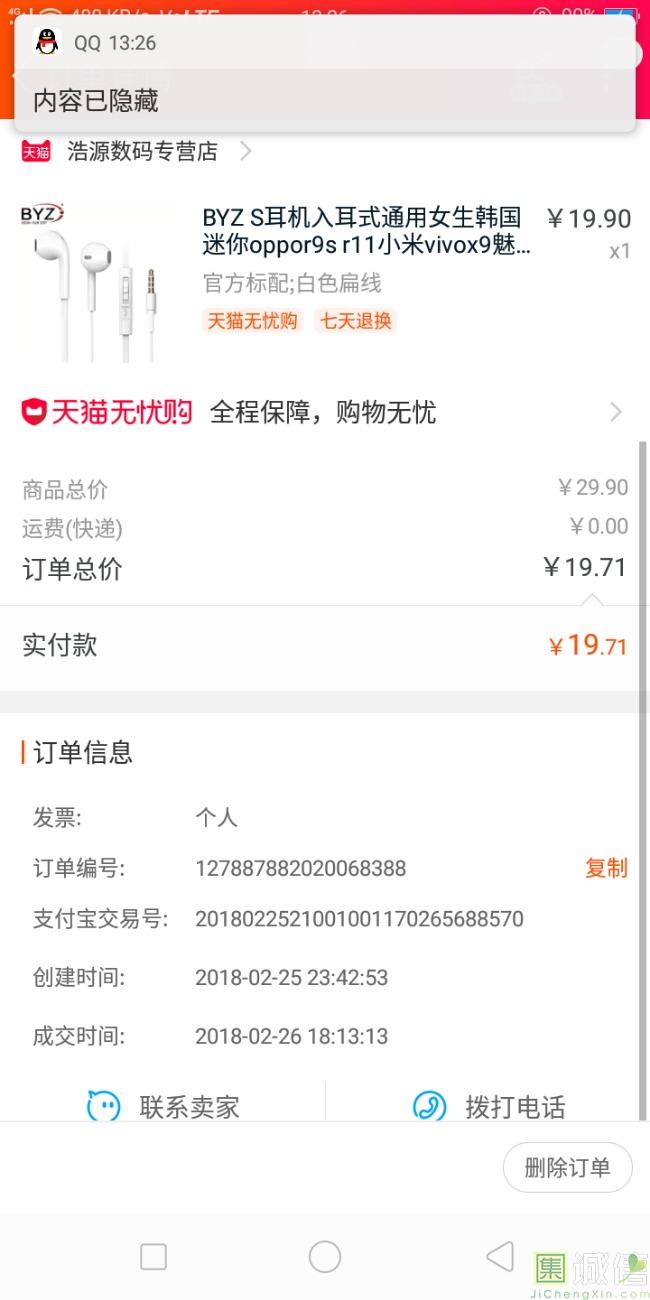Open the recent apps view
The image size is (650, 1300).
click(153, 1256)
